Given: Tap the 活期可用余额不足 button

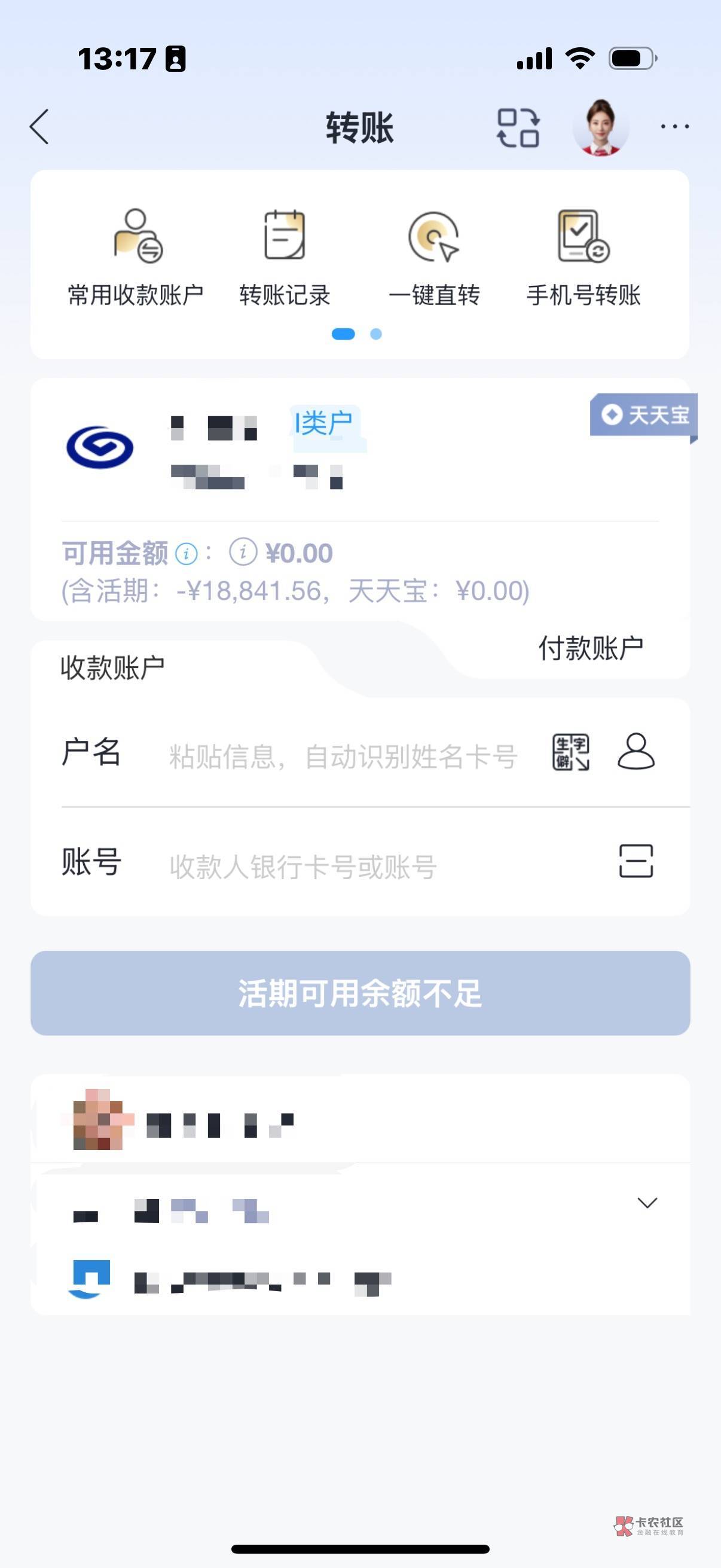Looking at the screenshot, I should pyautogui.click(x=360, y=993).
